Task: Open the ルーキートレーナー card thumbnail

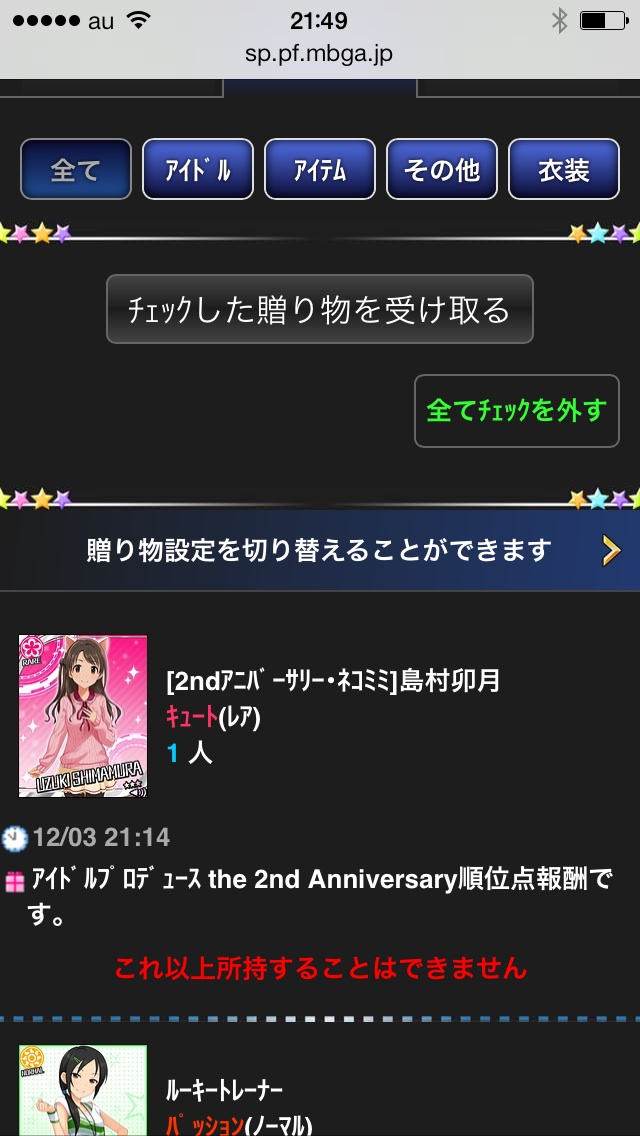Action: (x=83, y=1092)
